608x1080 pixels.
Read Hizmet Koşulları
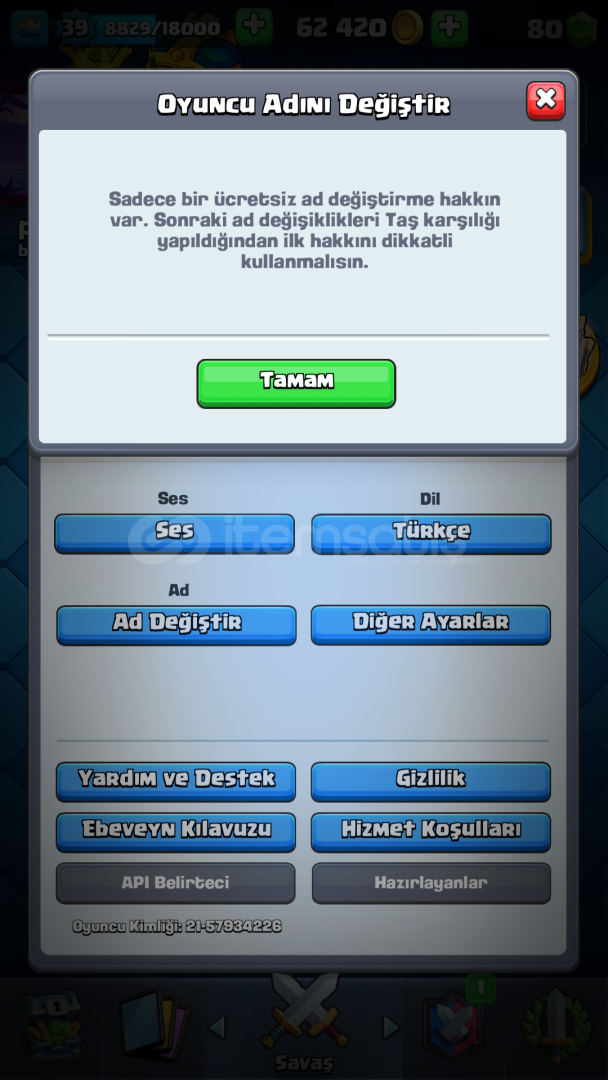[431, 832]
